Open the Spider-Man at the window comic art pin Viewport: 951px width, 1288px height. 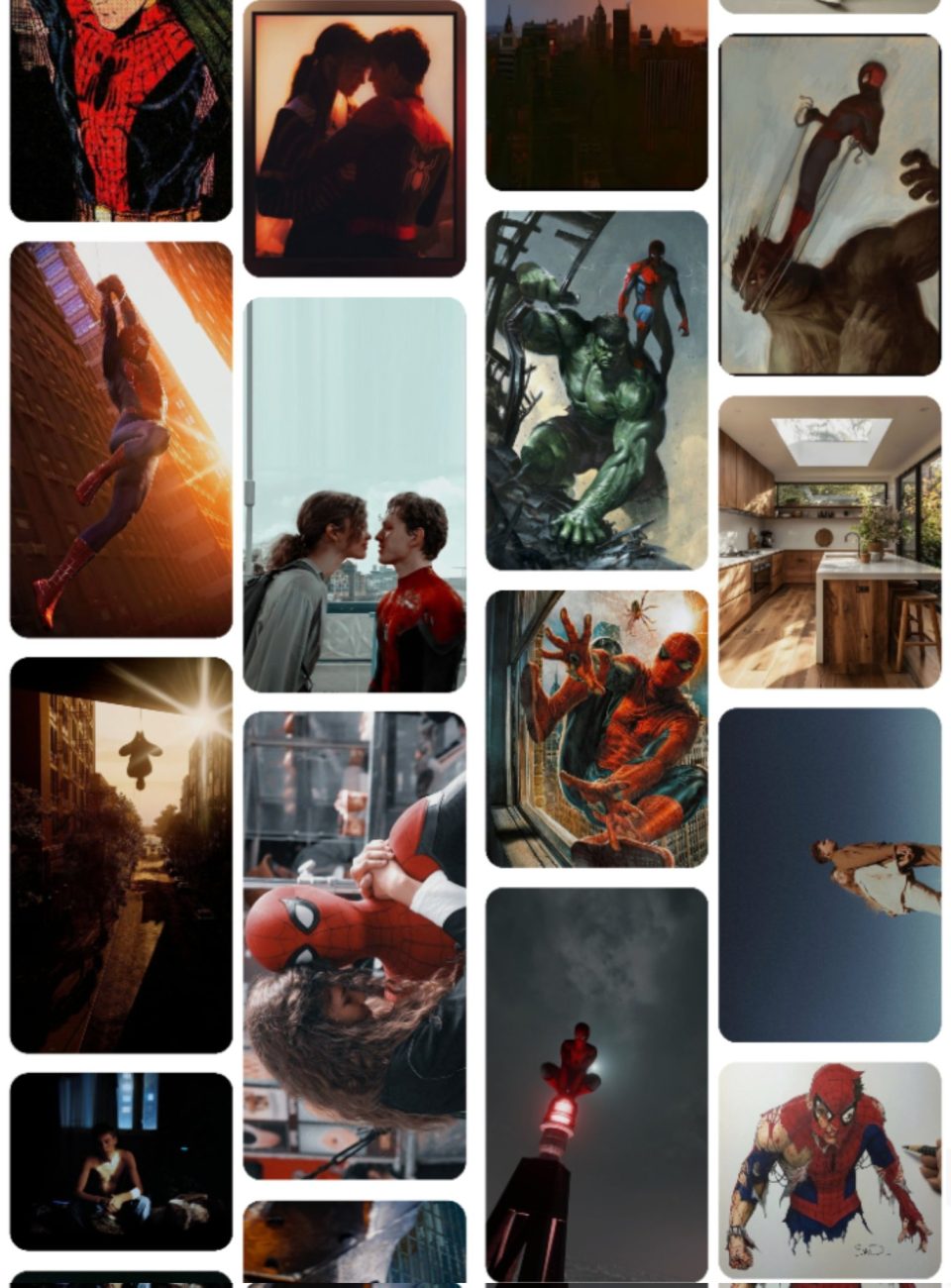[596, 728]
